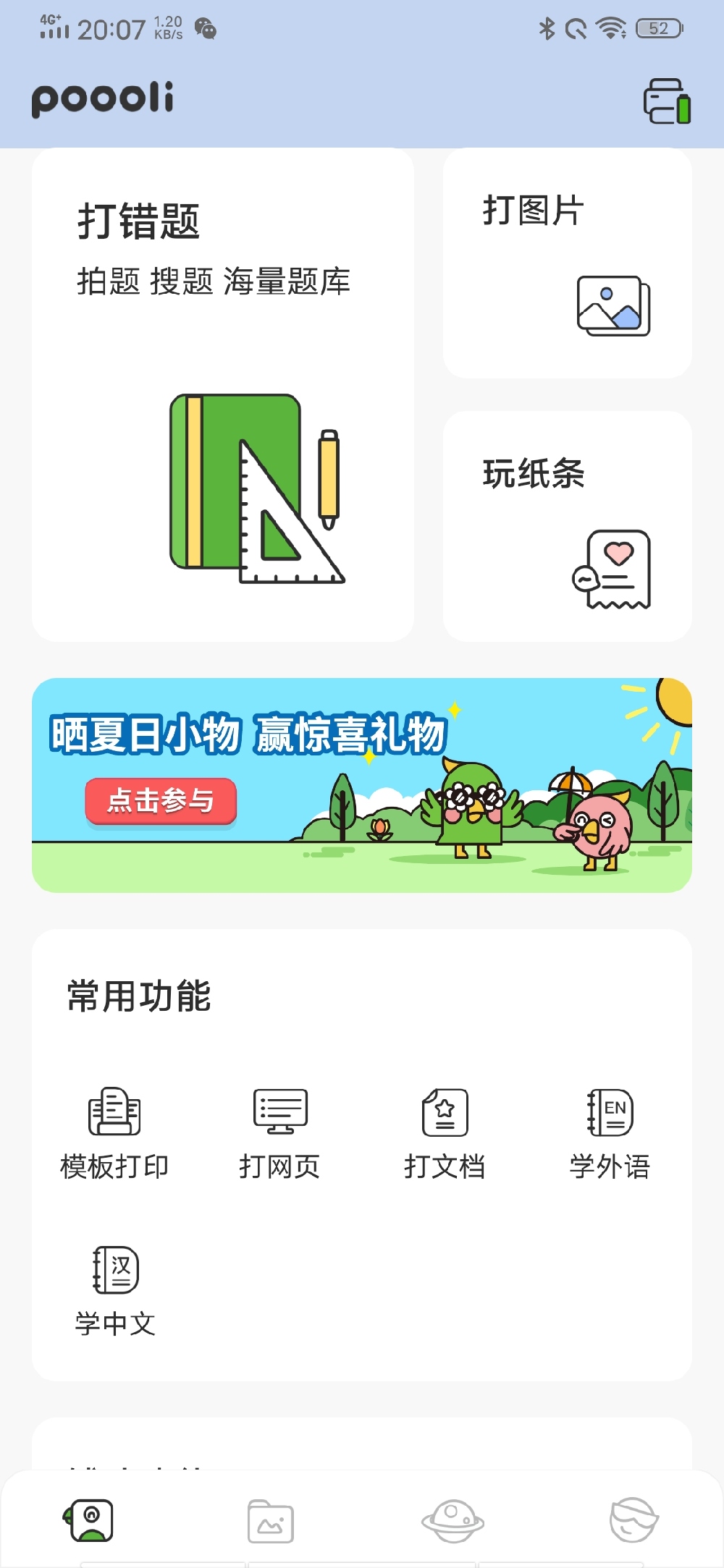This screenshot has height=1568, width=724.
Task: Open 模板打印 template printing
Action: pyautogui.click(x=114, y=1132)
